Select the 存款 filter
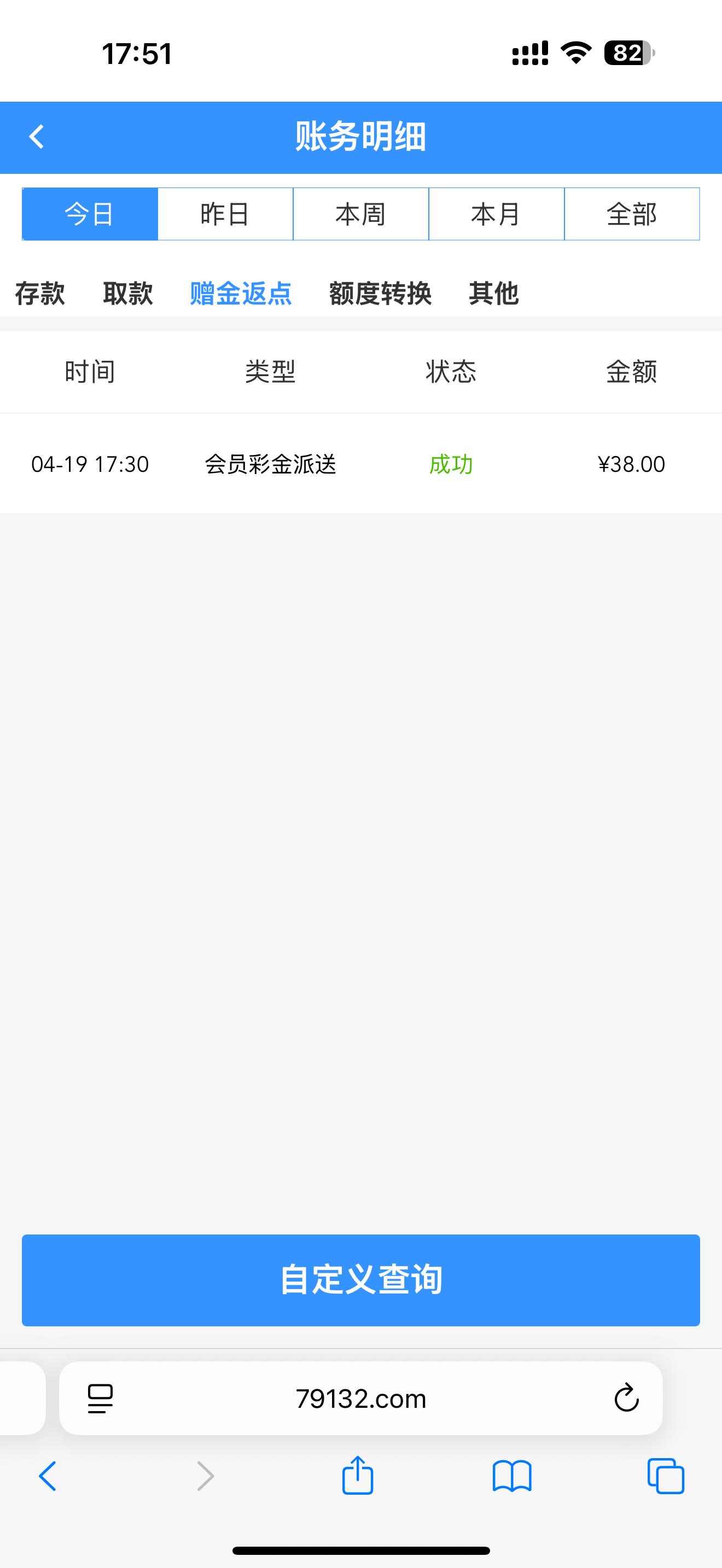Screen dimensions: 722x1568 click(38, 294)
